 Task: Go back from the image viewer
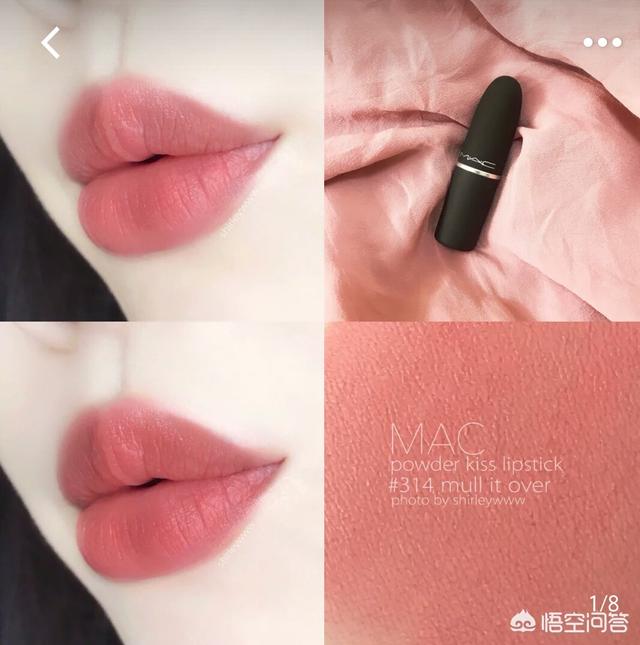(x=50, y=43)
